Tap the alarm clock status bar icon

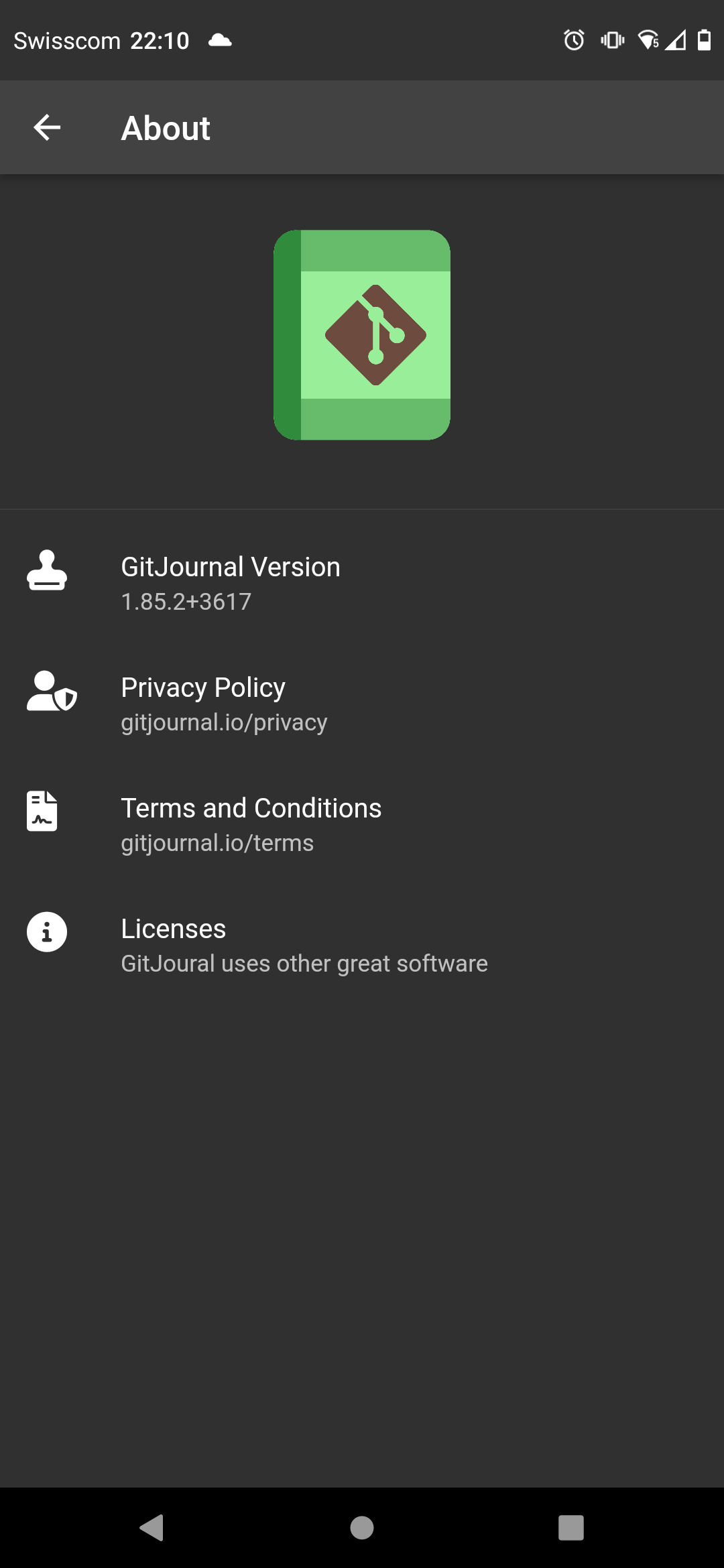[574, 42]
